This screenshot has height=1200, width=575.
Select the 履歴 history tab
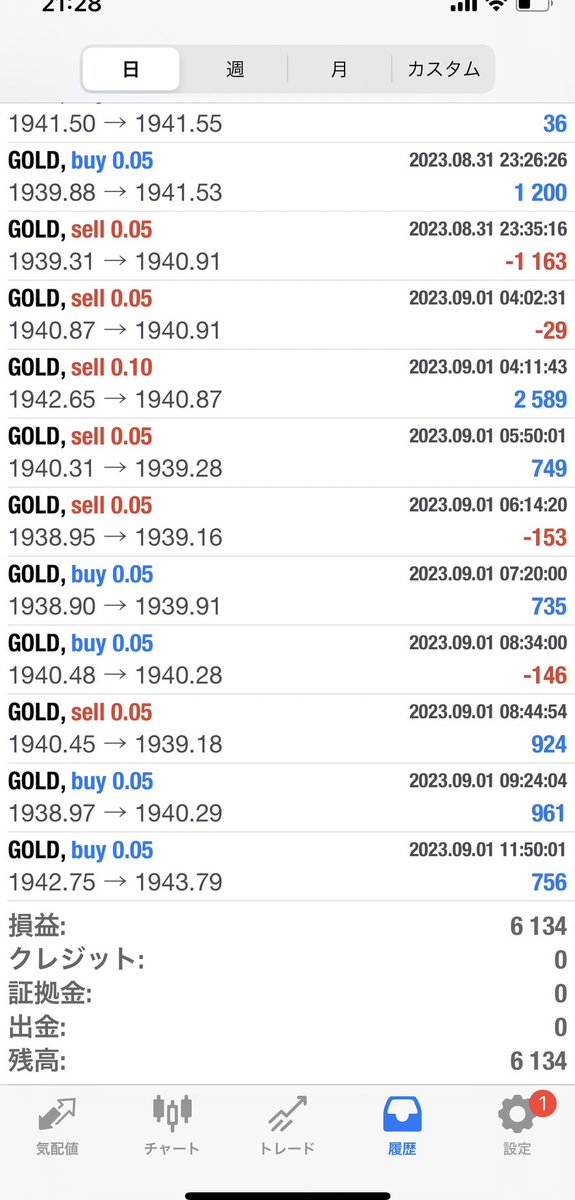(x=402, y=1127)
